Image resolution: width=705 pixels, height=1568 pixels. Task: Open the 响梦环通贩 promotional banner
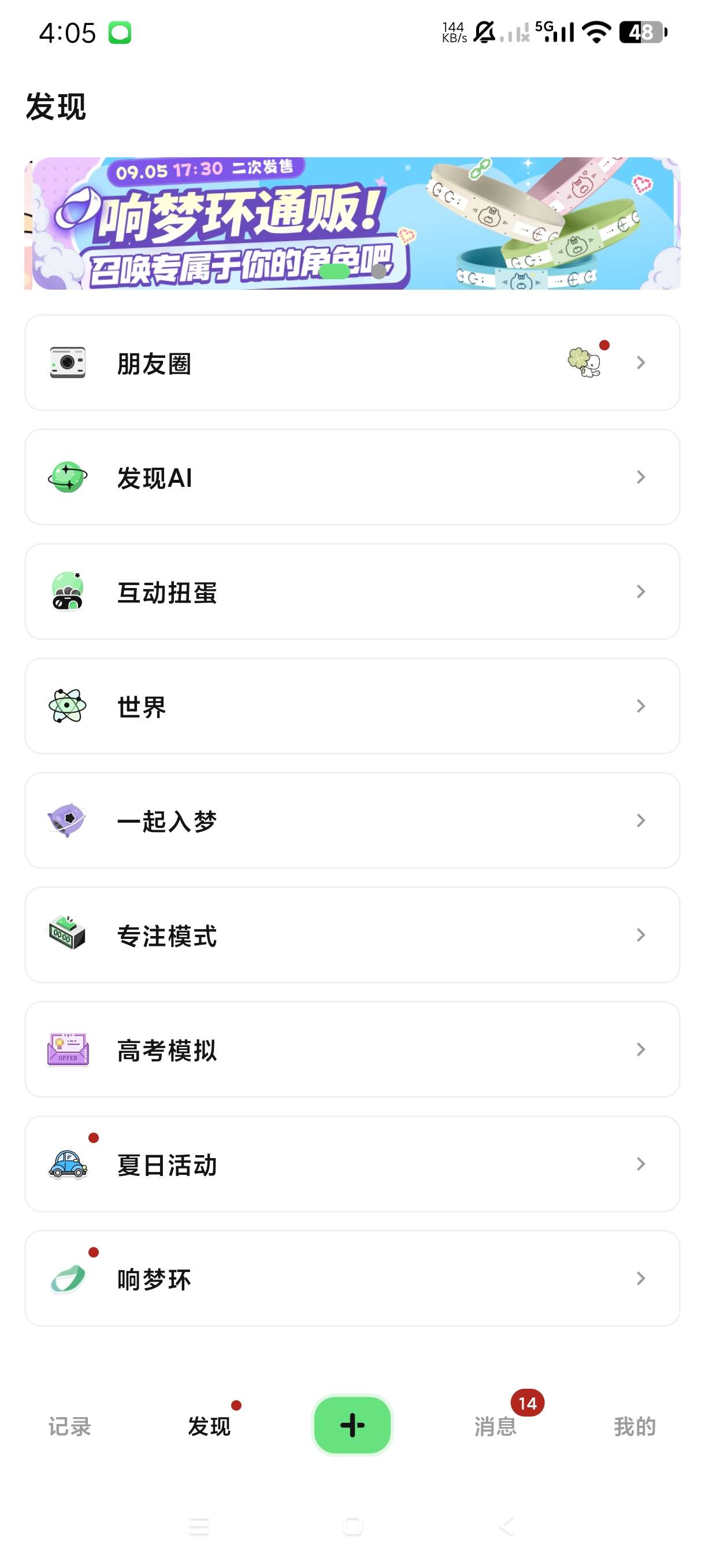pos(353,223)
